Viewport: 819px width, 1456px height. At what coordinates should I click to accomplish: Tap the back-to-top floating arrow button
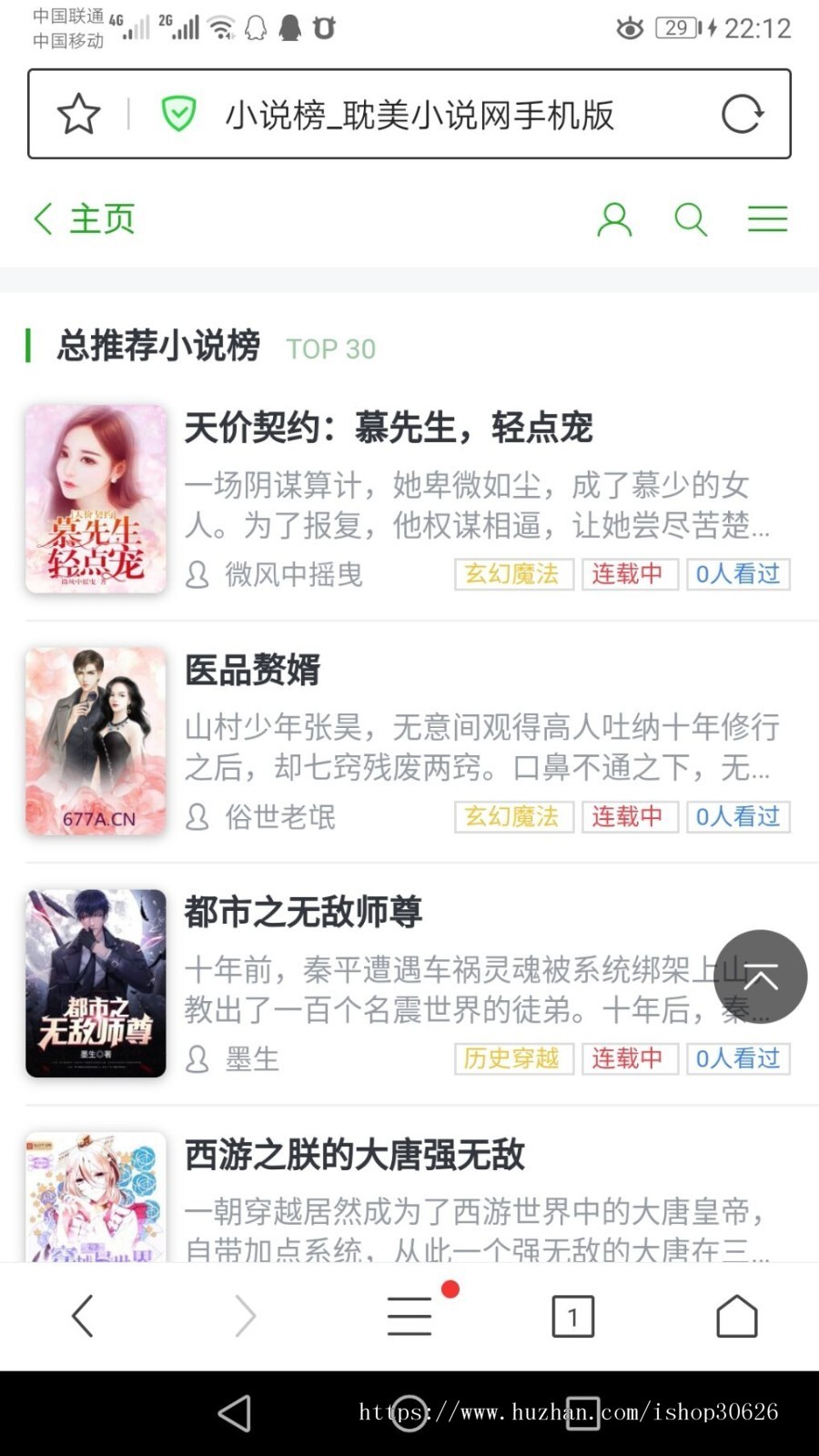pos(761,976)
